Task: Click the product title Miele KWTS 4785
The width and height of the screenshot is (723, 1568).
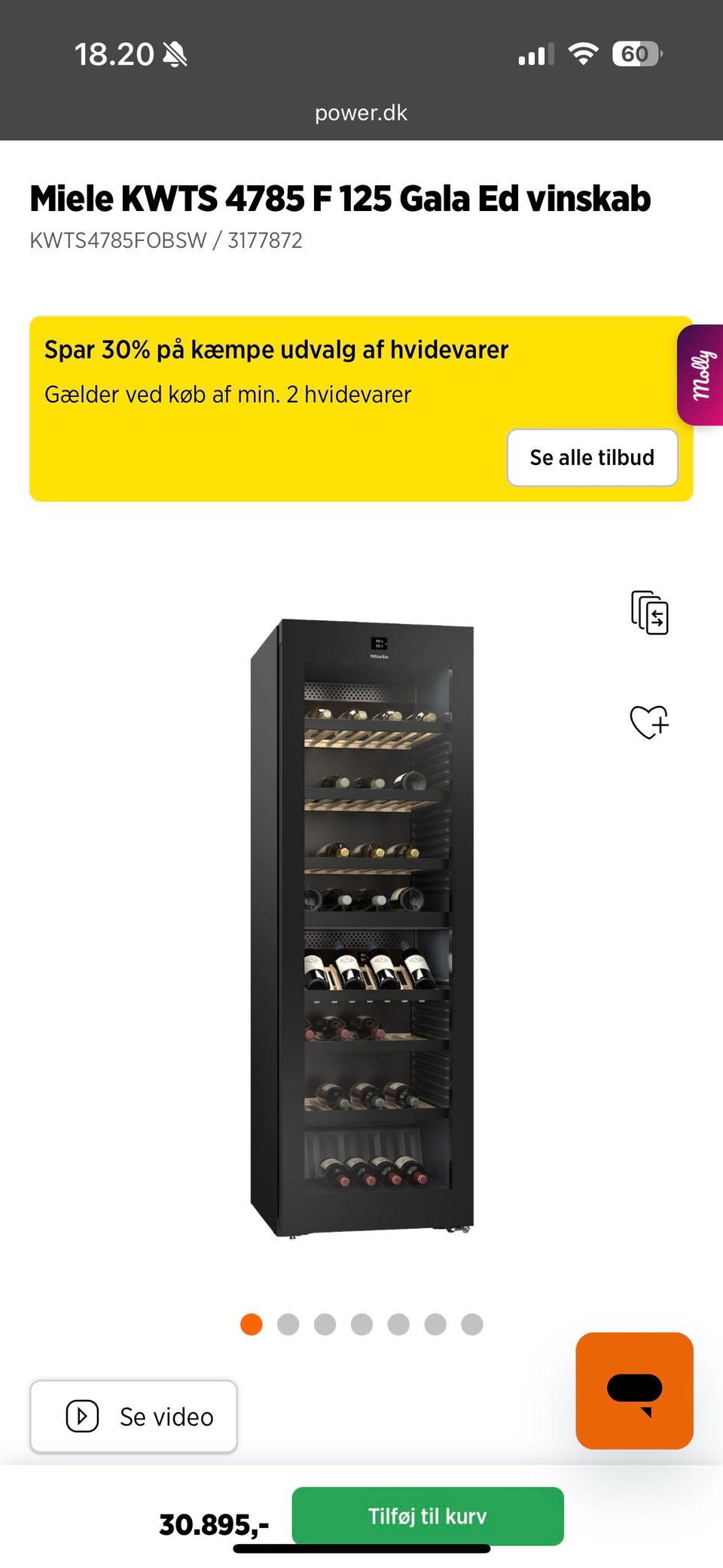Action: pos(339,197)
